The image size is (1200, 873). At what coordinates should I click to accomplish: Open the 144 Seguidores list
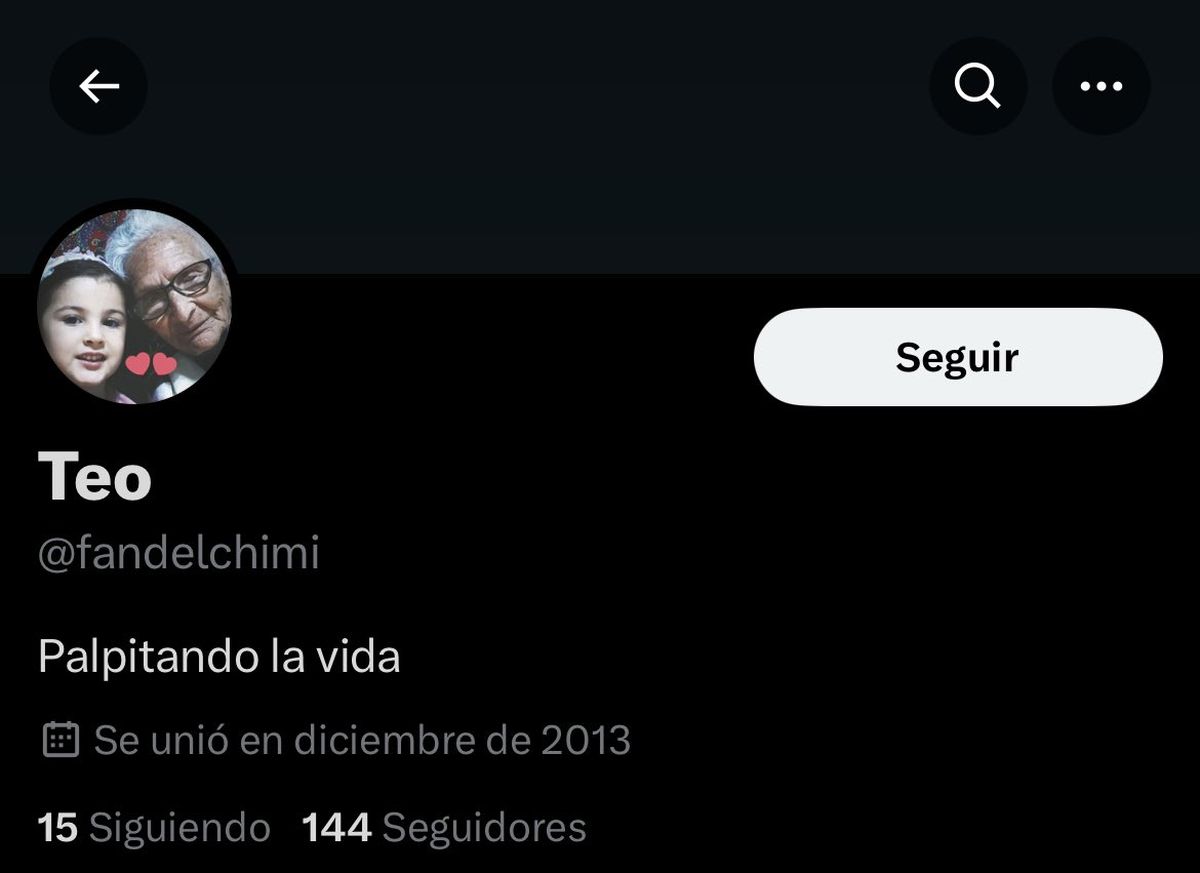click(444, 828)
